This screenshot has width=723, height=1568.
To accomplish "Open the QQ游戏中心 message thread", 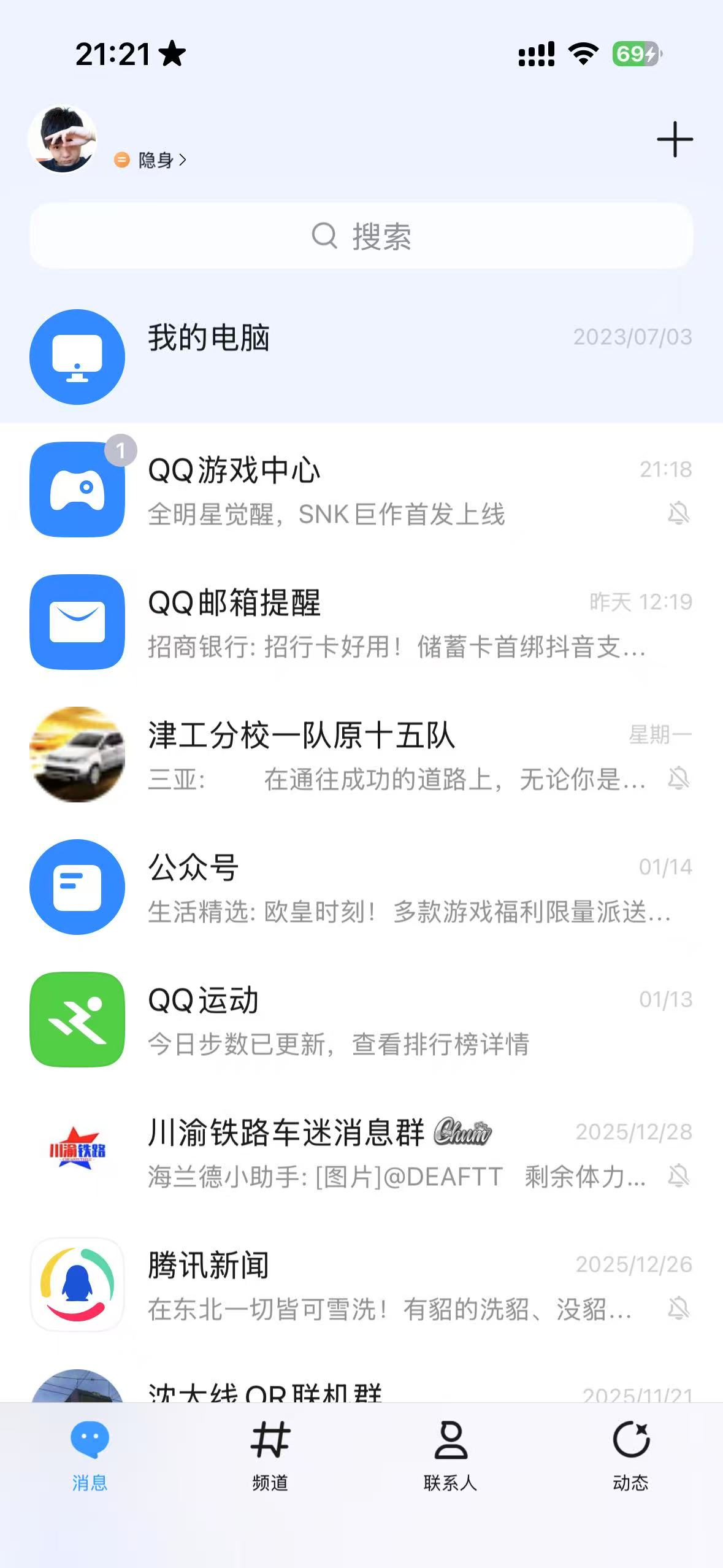I will click(361, 490).
